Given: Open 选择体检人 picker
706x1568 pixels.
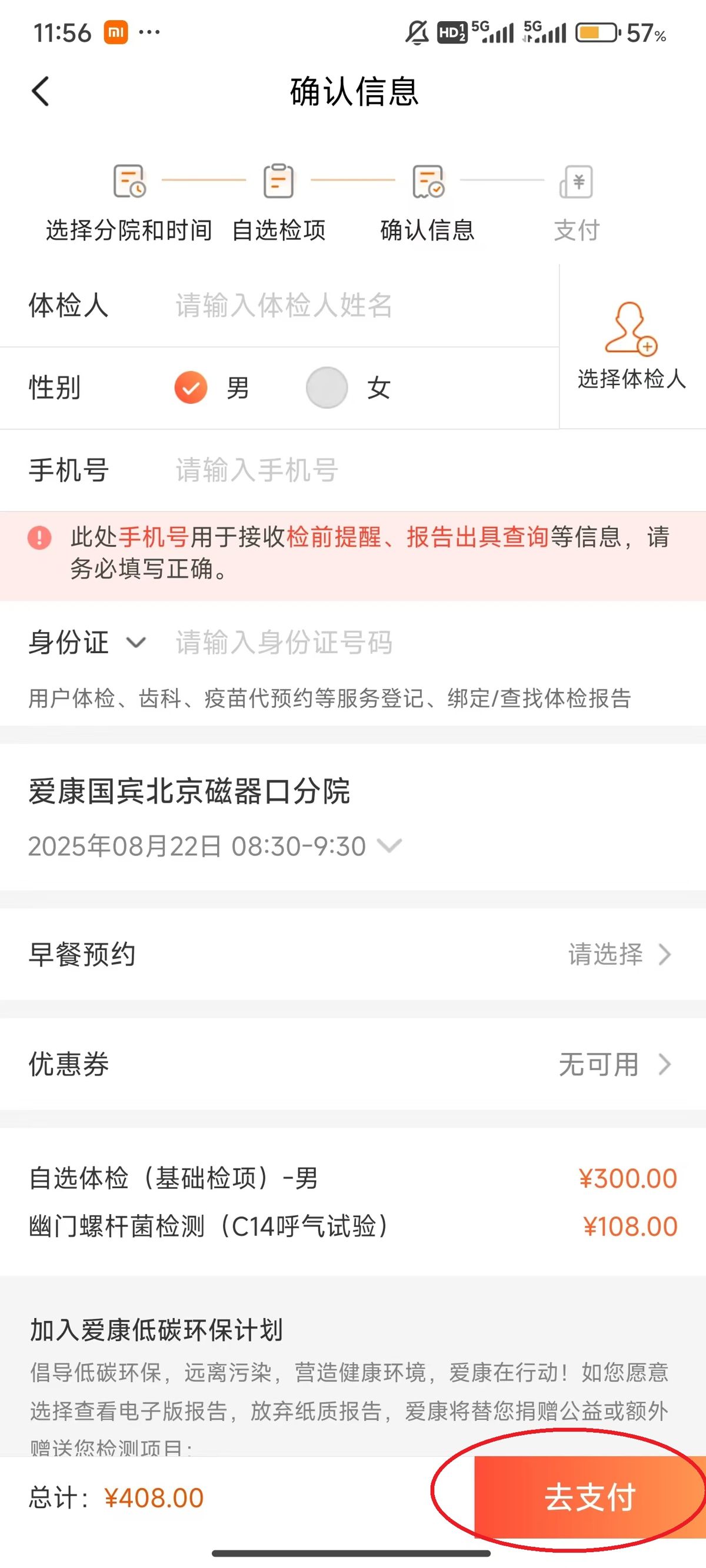Looking at the screenshot, I should 632,346.
